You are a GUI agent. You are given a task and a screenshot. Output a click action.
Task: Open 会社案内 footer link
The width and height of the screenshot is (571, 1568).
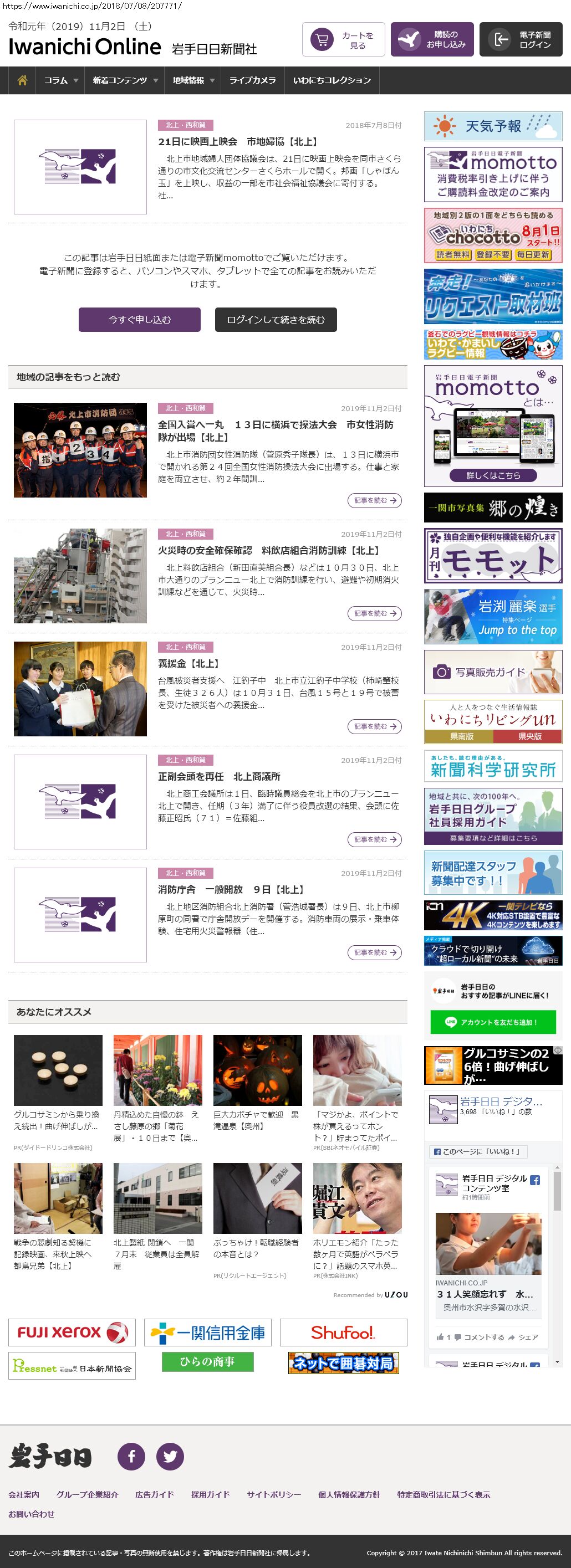tap(24, 1494)
